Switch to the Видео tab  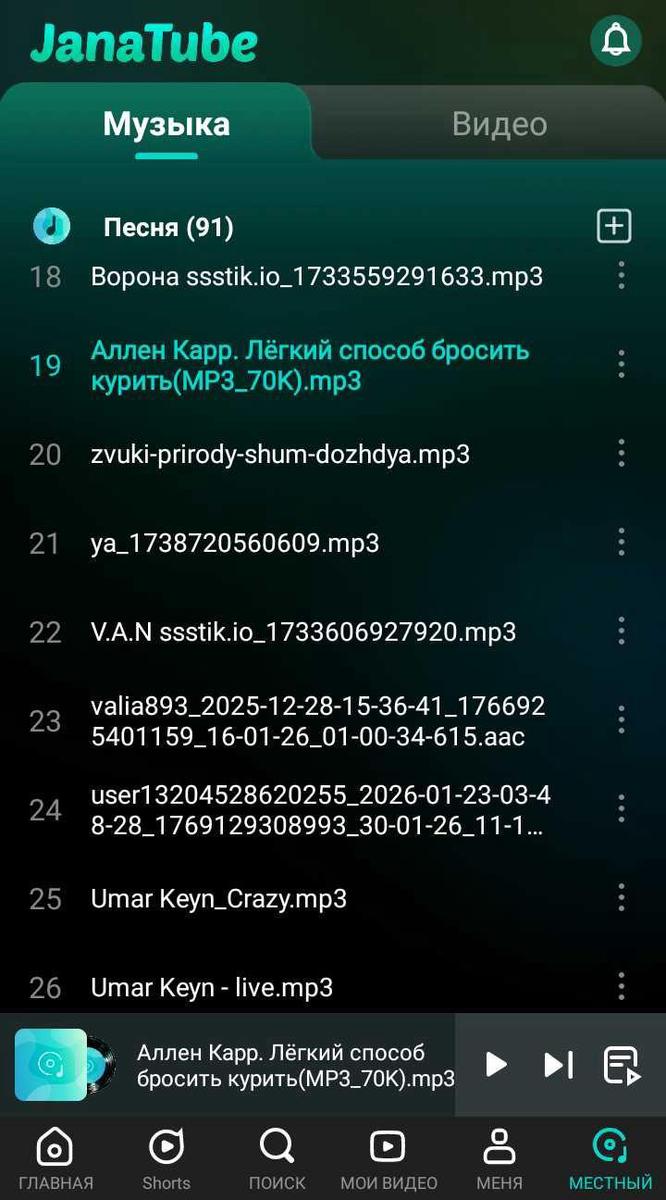(499, 124)
